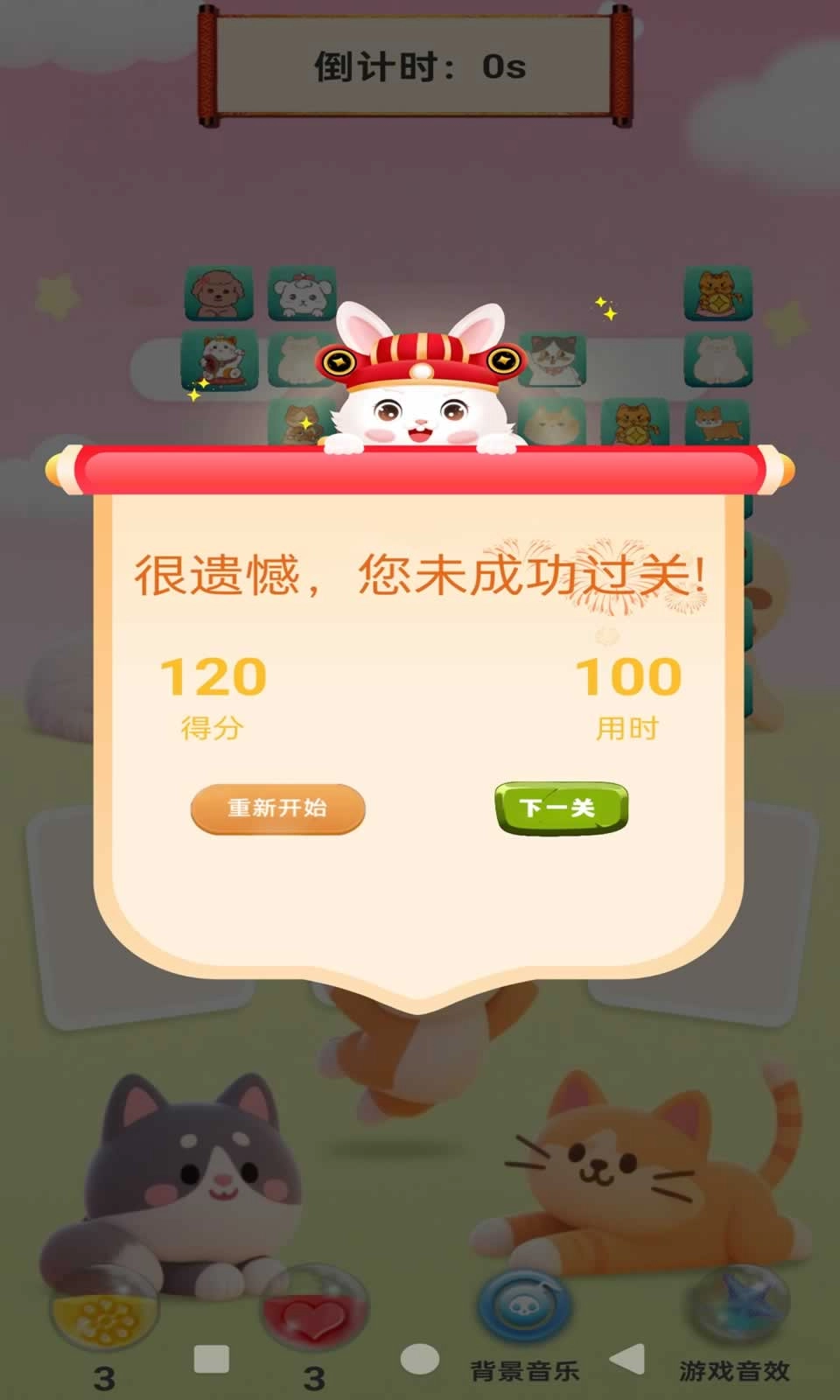Go back with the system back button

627,1359
